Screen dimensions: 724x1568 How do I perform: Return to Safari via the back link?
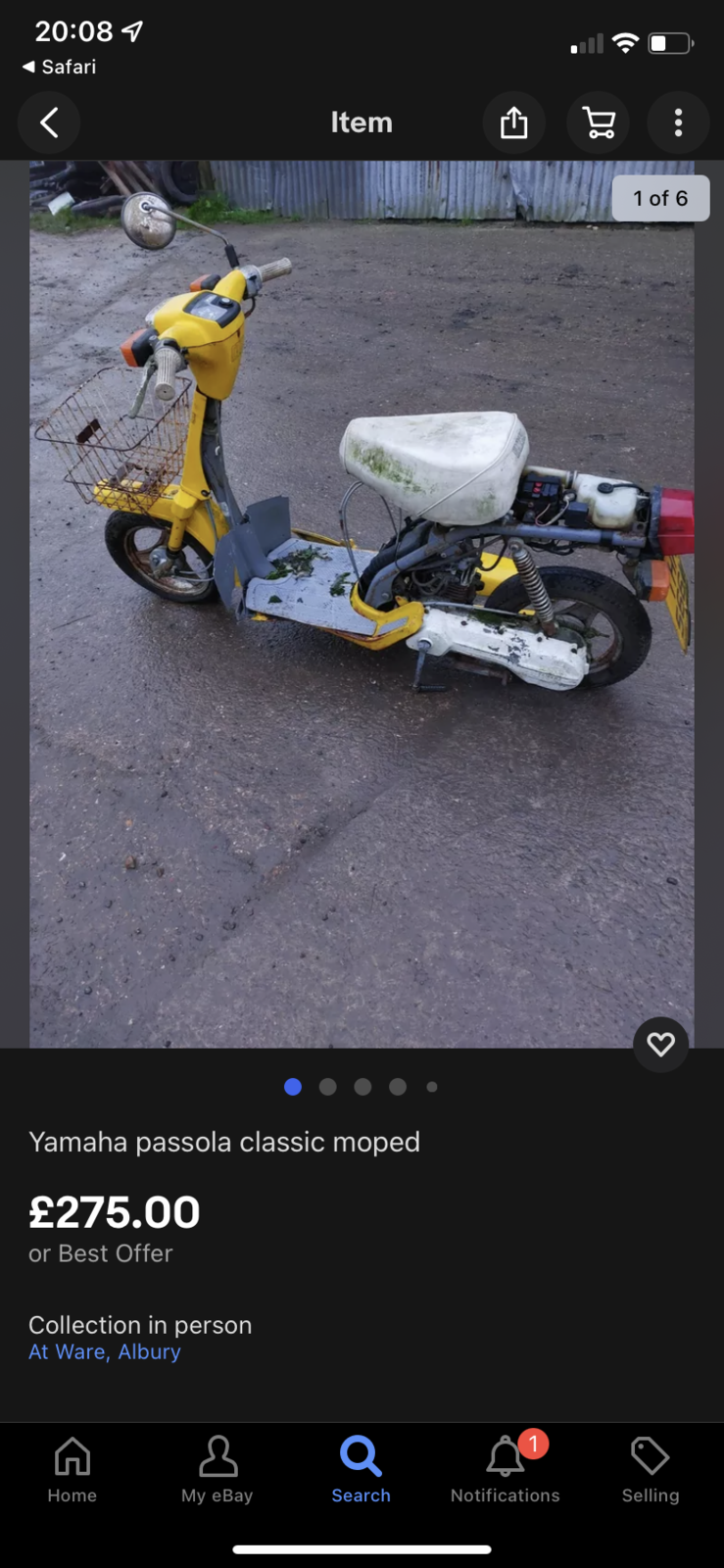coord(59,67)
